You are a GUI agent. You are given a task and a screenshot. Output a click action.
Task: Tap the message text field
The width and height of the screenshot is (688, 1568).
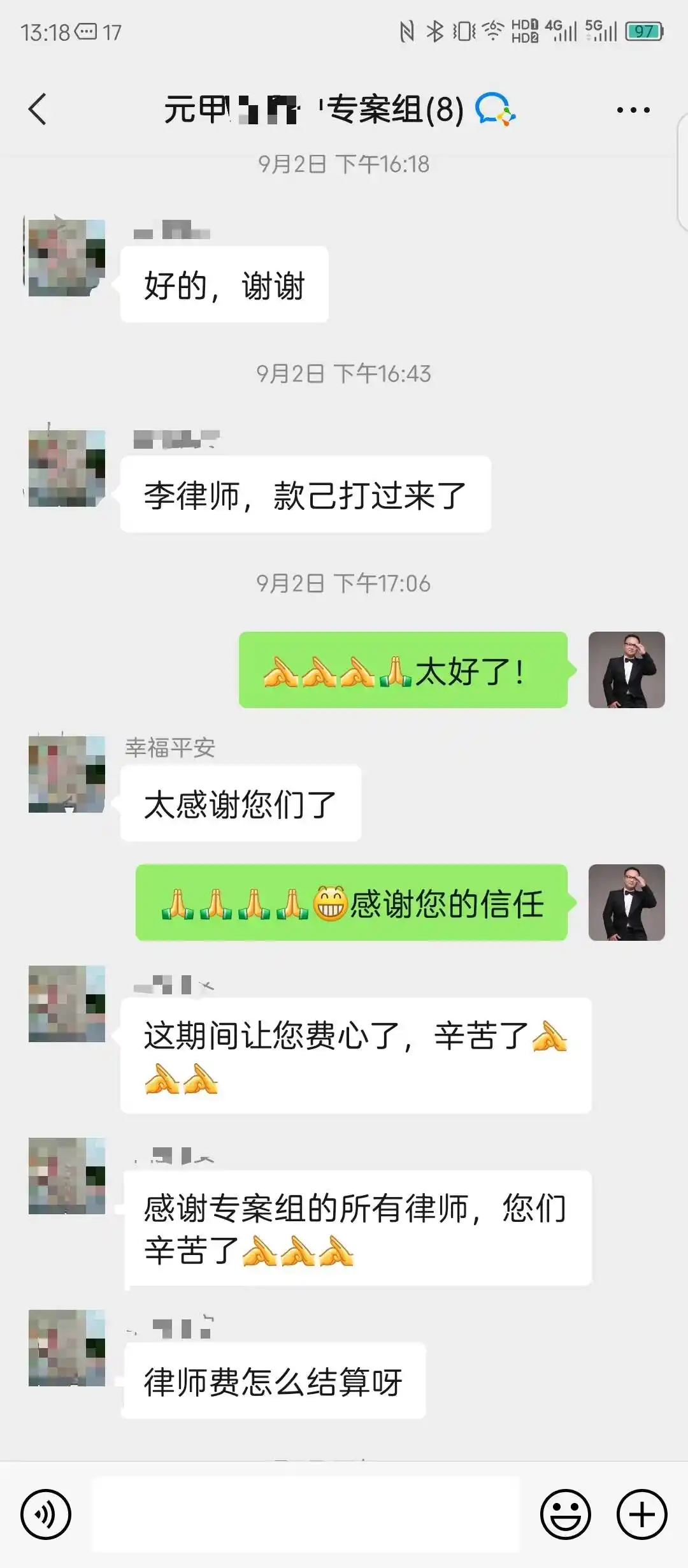pos(306,1514)
